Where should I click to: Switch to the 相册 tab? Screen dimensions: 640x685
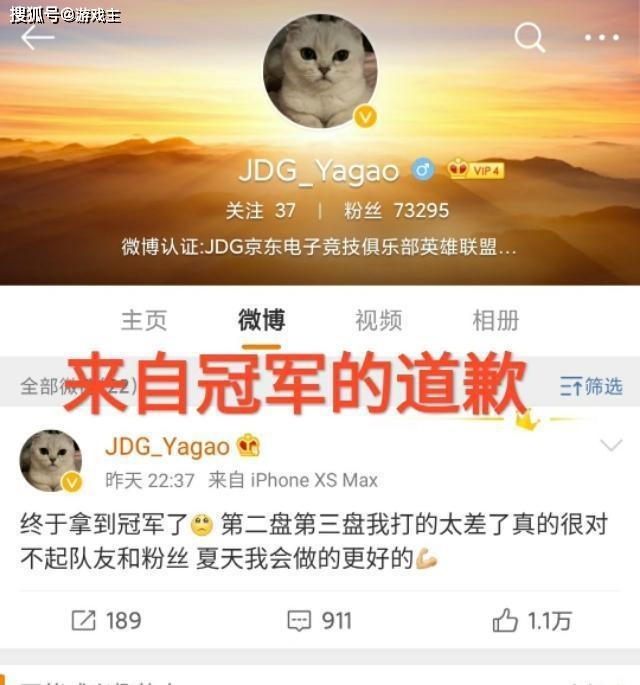(x=496, y=320)
